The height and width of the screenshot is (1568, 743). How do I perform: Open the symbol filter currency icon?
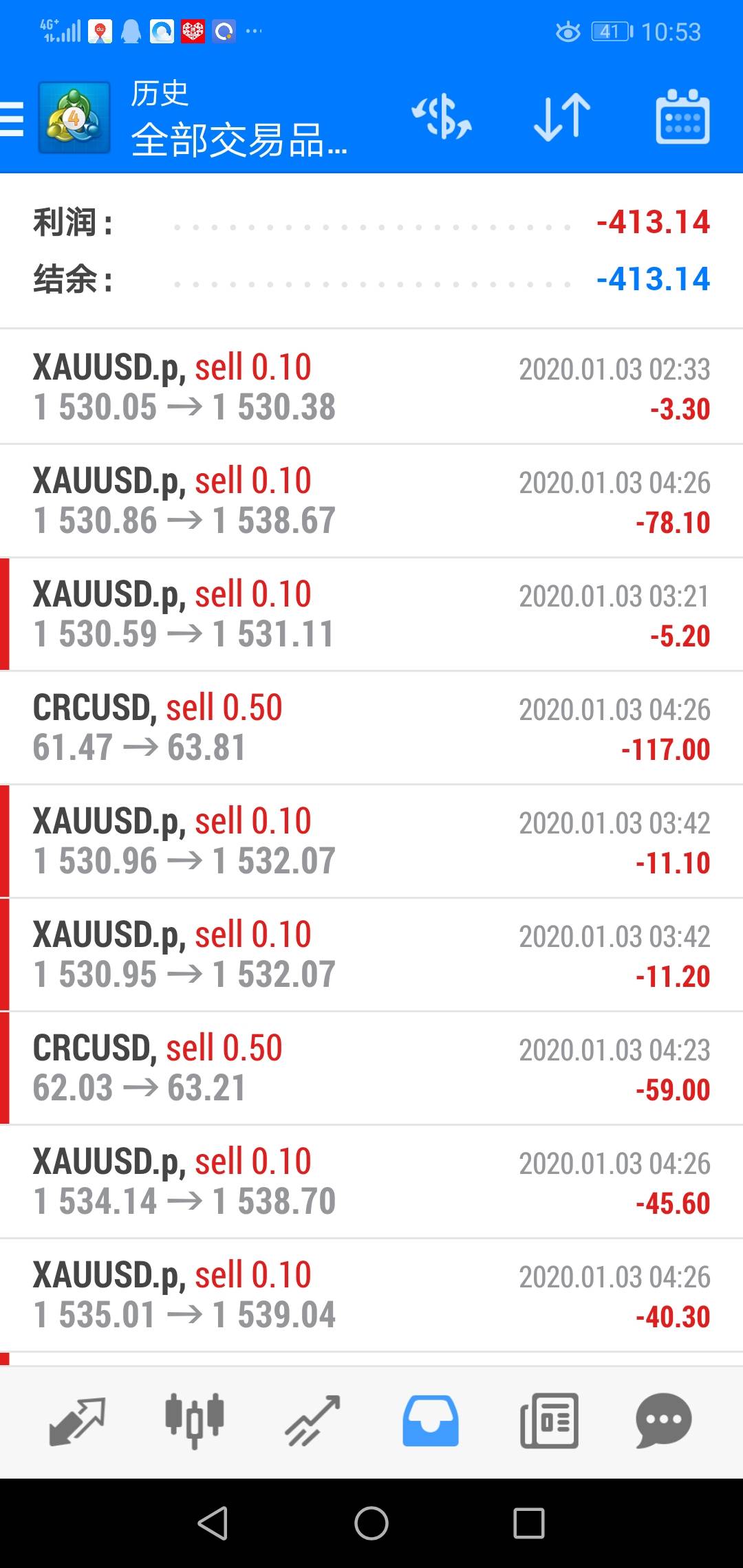[x=441, y=117]
